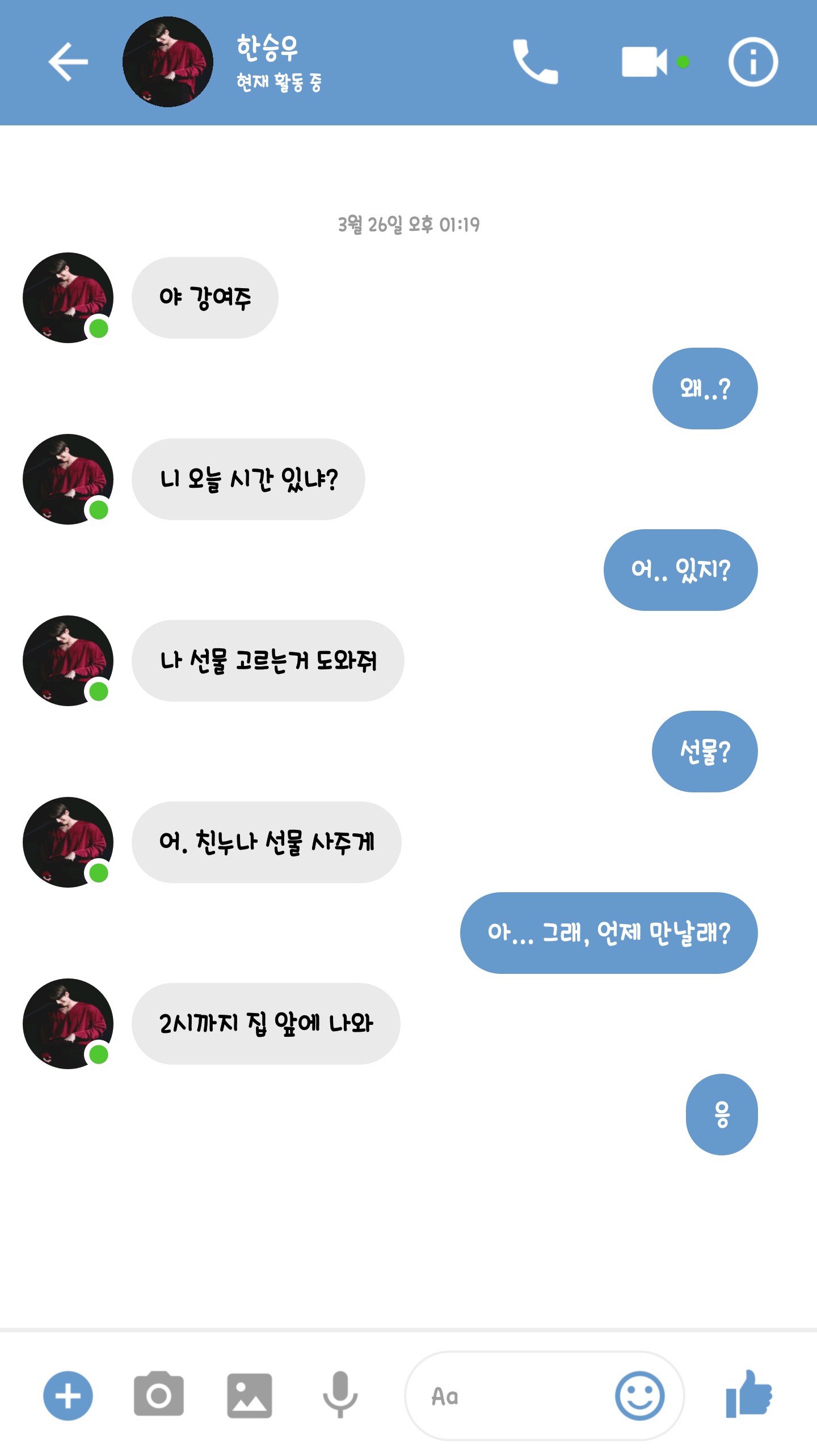This screenshot has height=1456, width=817.
Task: Open 한승우's profile picture in the header
Action: 168,62
